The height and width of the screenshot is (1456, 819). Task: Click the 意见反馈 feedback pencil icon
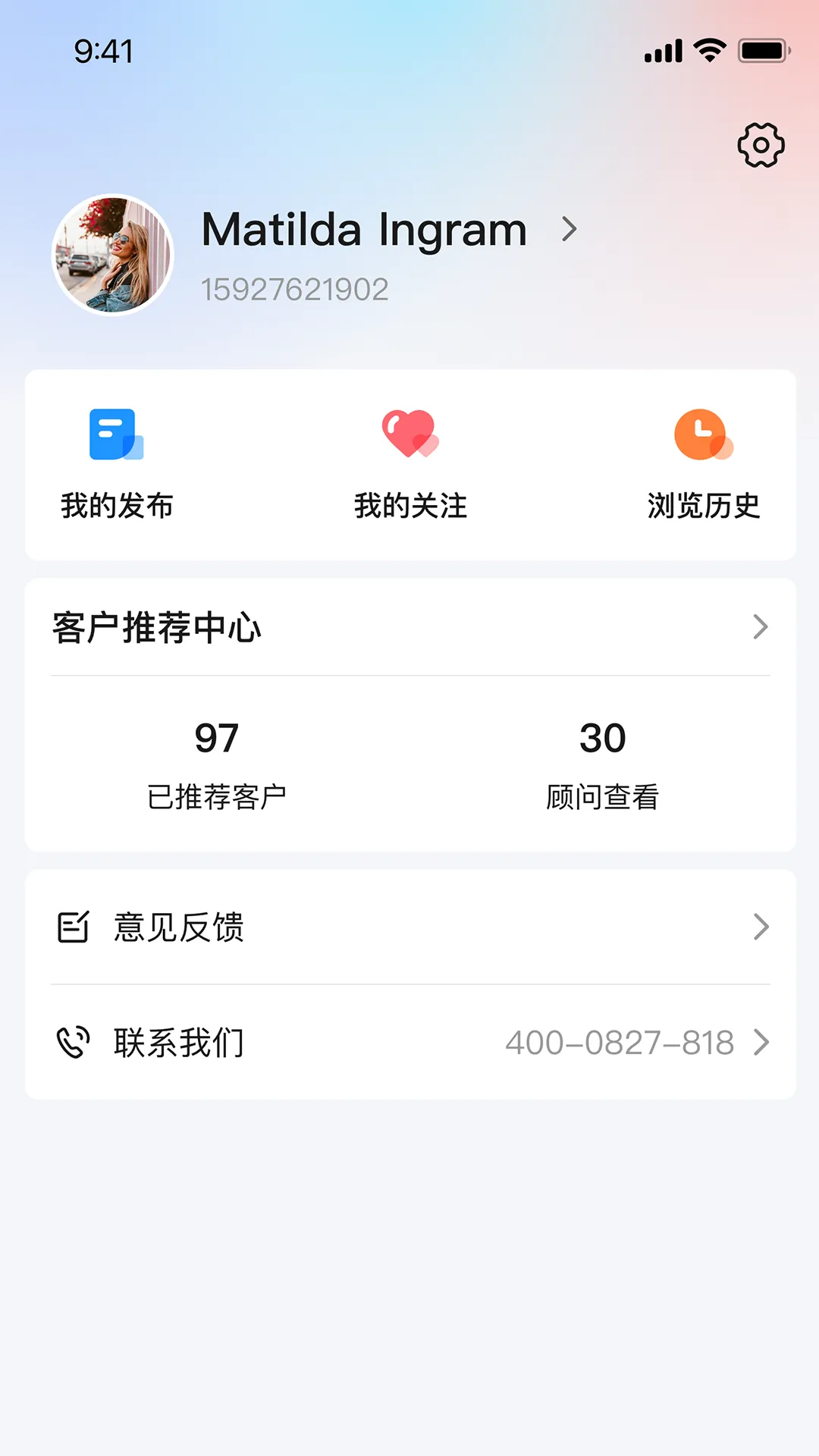[x=73, y=927]
